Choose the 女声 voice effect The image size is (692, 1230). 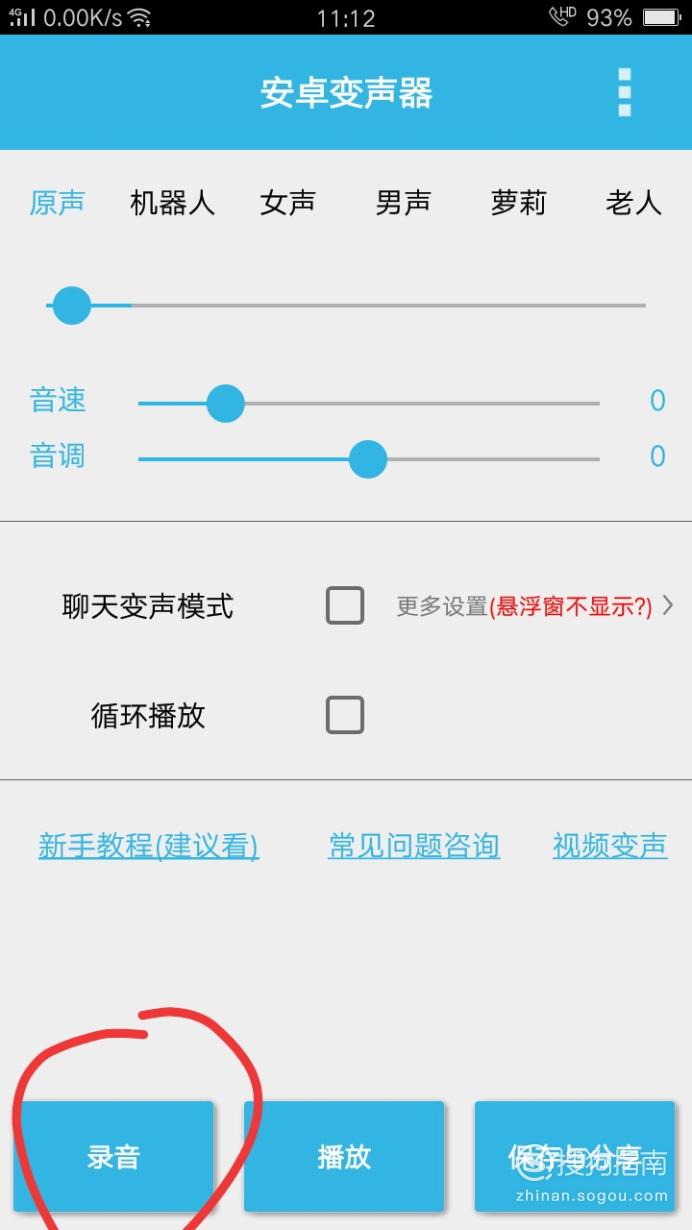pos(288,203)
